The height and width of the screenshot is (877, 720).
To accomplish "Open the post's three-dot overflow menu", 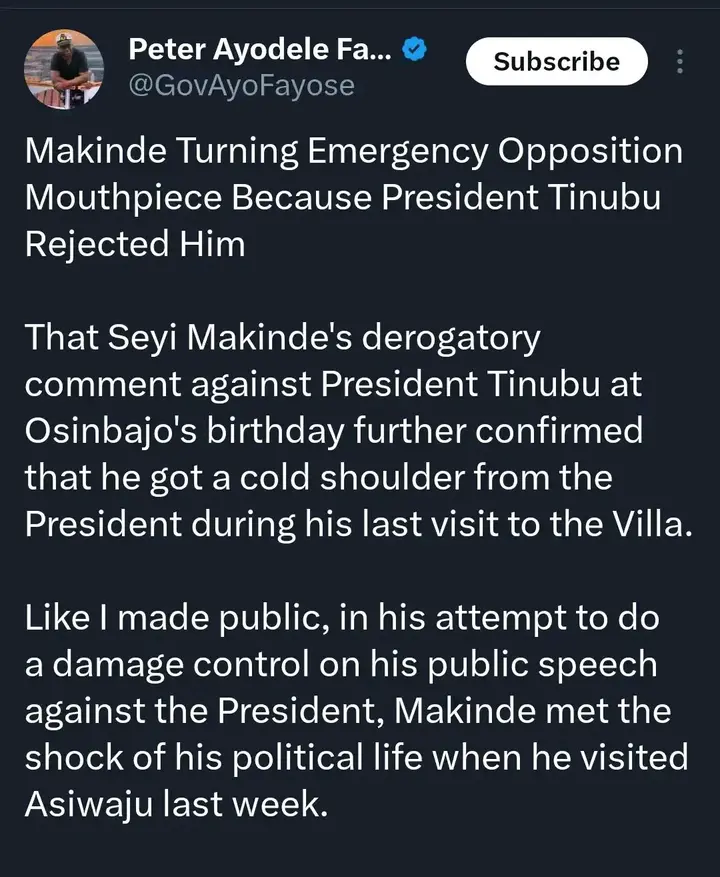I will pos(681,62).
